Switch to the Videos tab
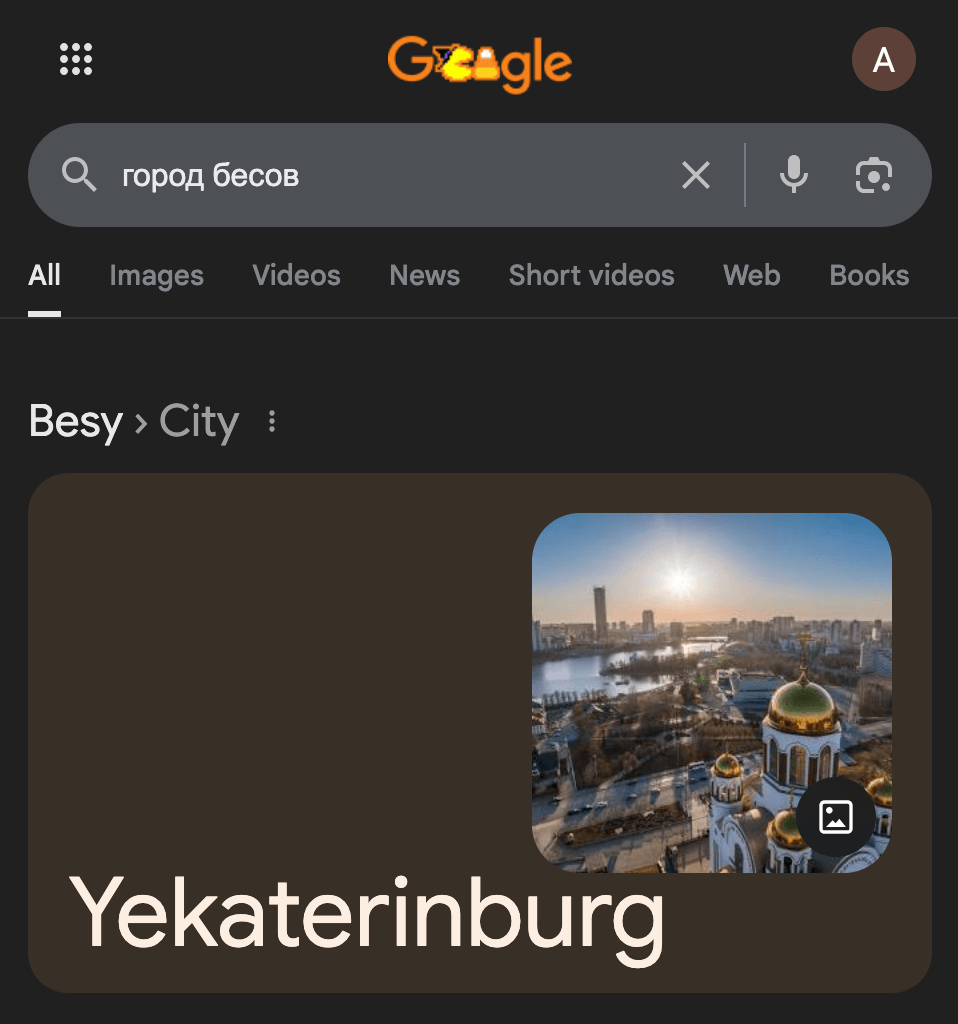 pyautogui.click(x=296, y=276)
